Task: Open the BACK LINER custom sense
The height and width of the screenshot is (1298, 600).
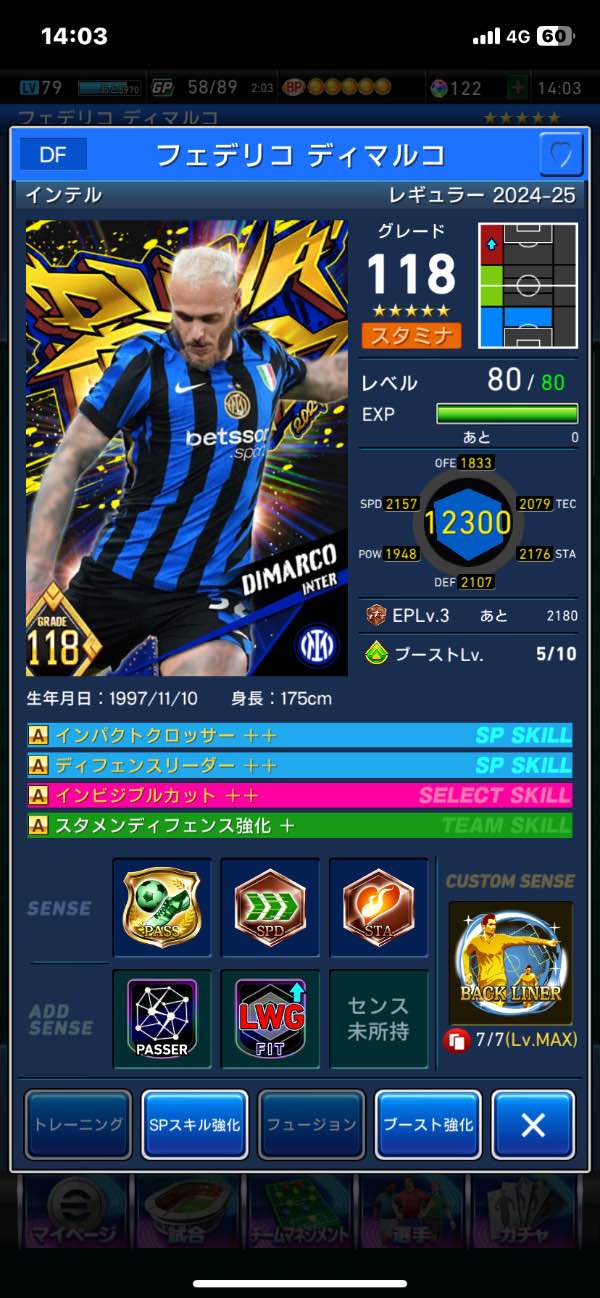Action: 510,963
